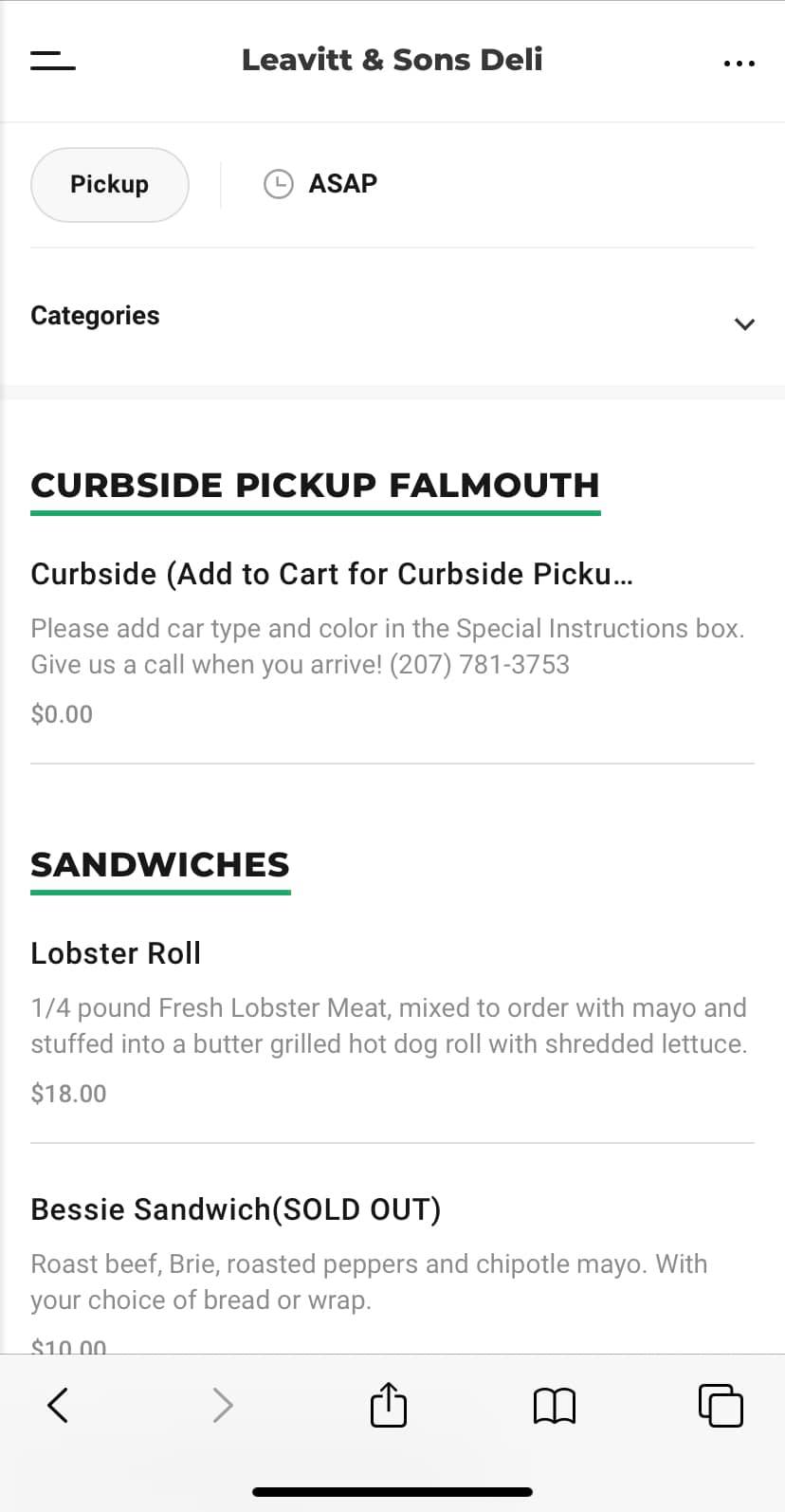Select the Pickup order option

(x=110, y=184)
